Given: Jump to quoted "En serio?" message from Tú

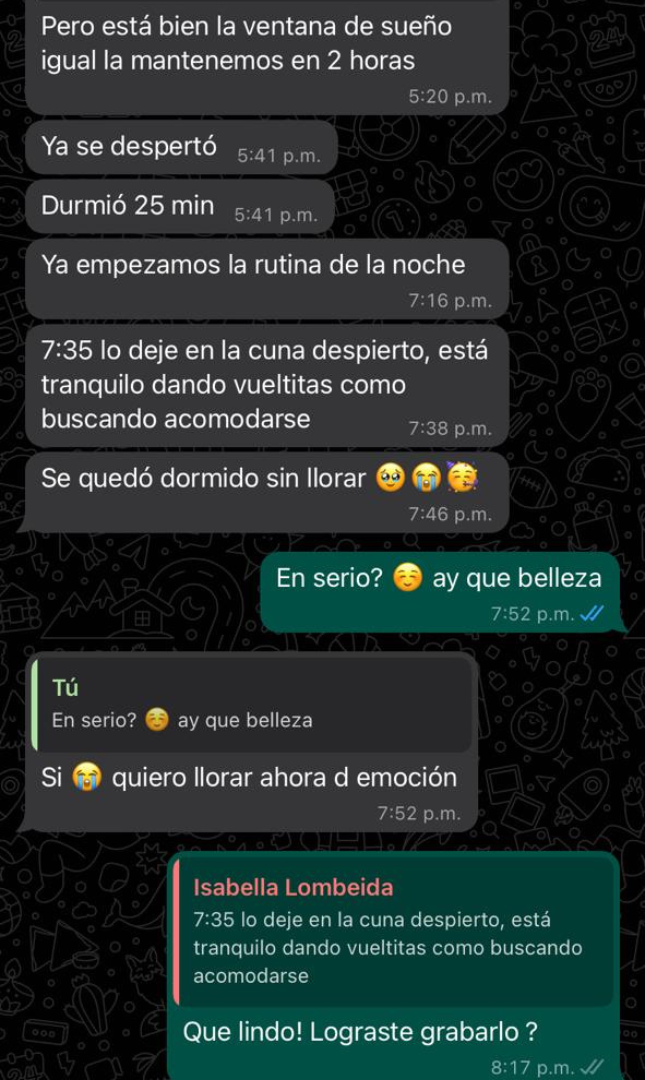Looking at the screenshot, I should 250,705.
